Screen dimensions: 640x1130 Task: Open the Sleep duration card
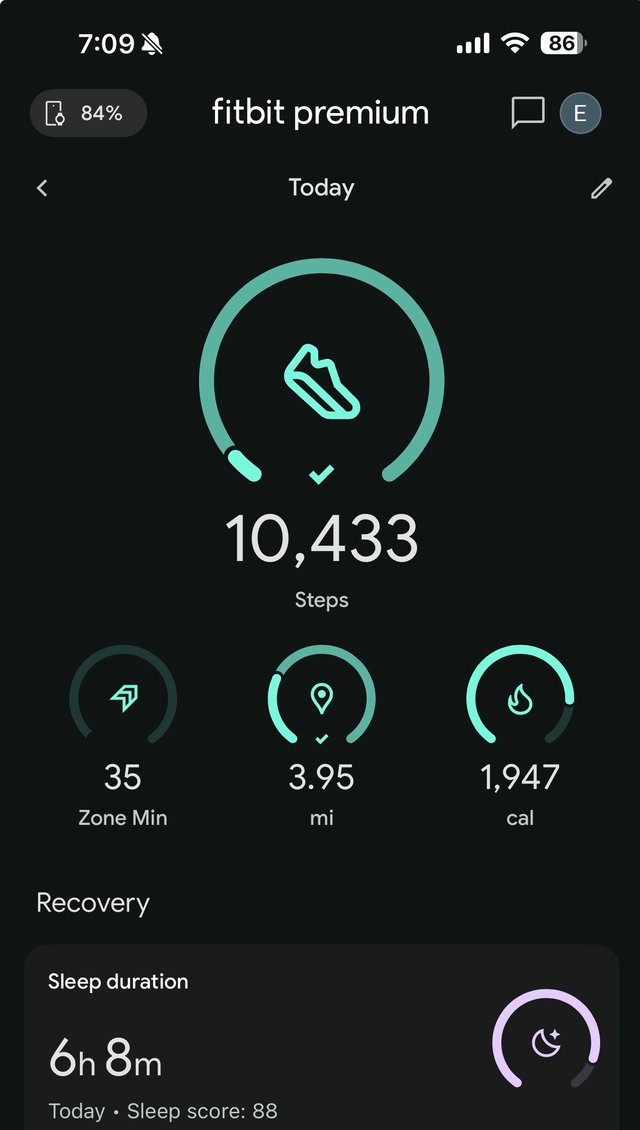(321, 1040)
